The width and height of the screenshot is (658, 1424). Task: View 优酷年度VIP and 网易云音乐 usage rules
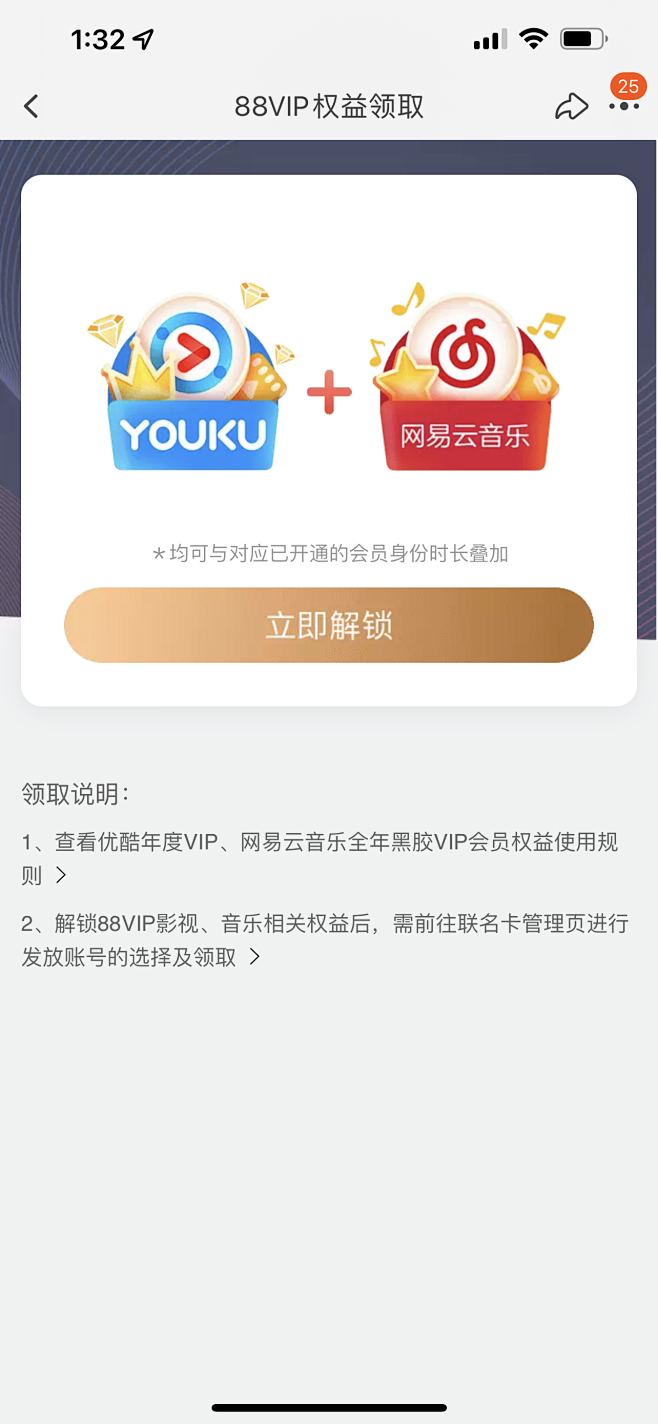point(320,858)
